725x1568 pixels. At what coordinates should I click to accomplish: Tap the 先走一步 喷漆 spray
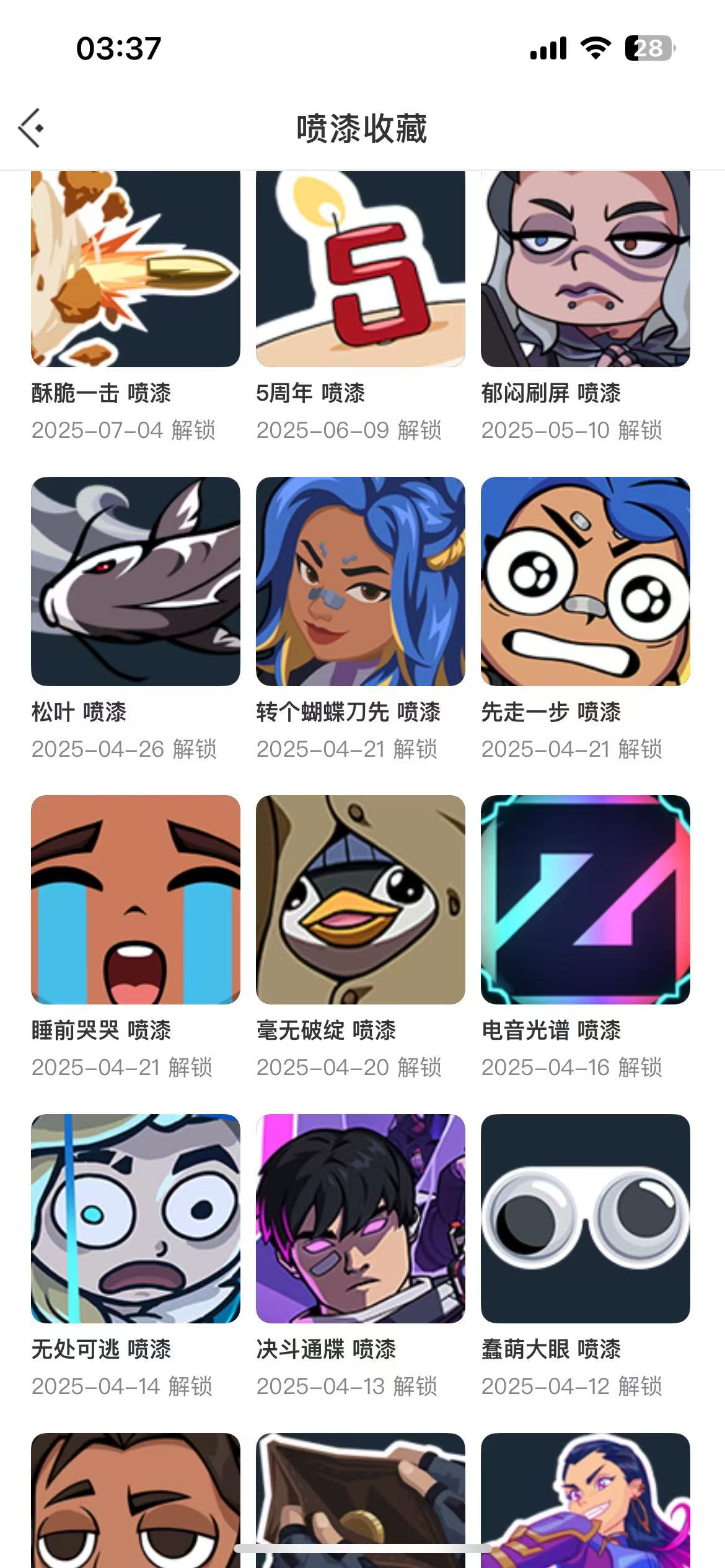585,581
